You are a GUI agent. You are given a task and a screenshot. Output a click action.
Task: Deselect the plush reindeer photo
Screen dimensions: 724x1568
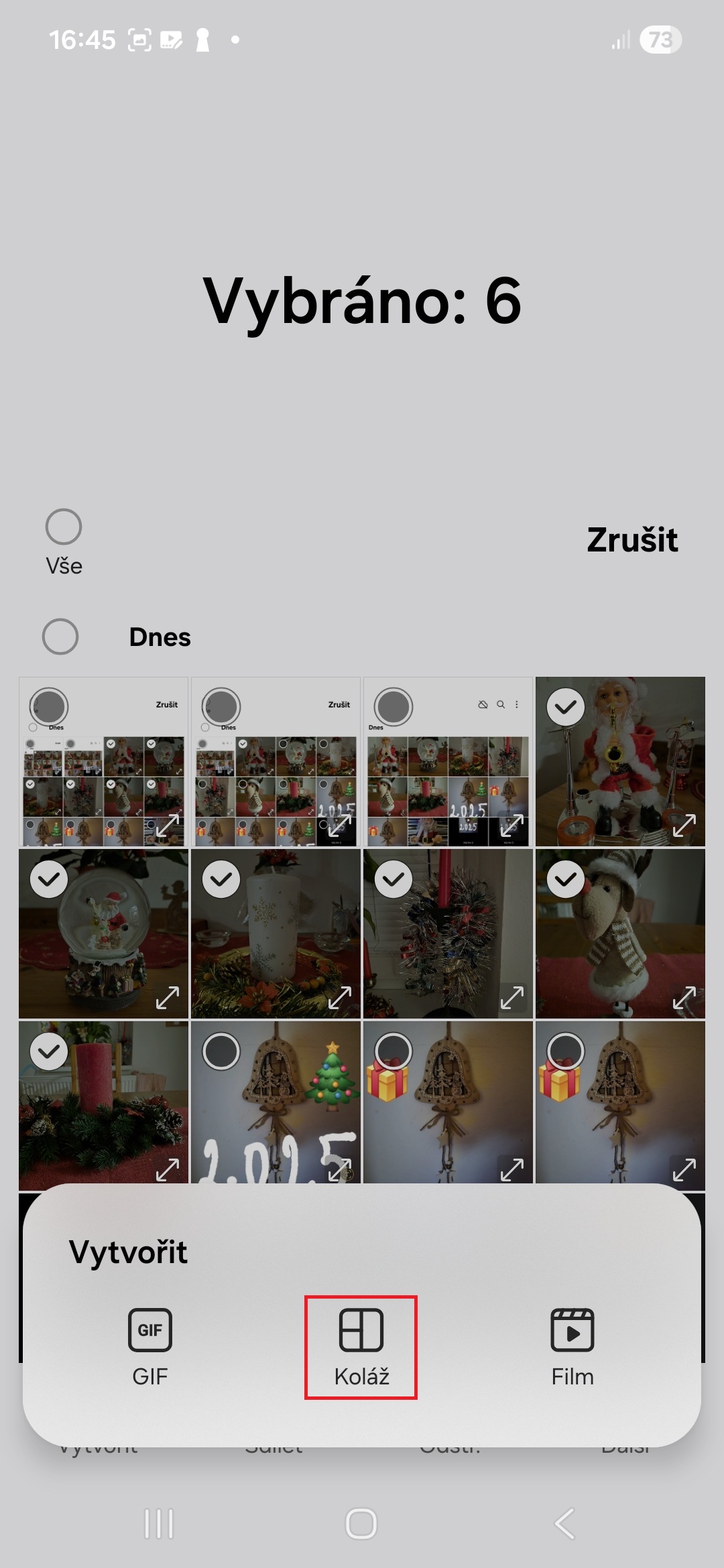pos(566,879)
